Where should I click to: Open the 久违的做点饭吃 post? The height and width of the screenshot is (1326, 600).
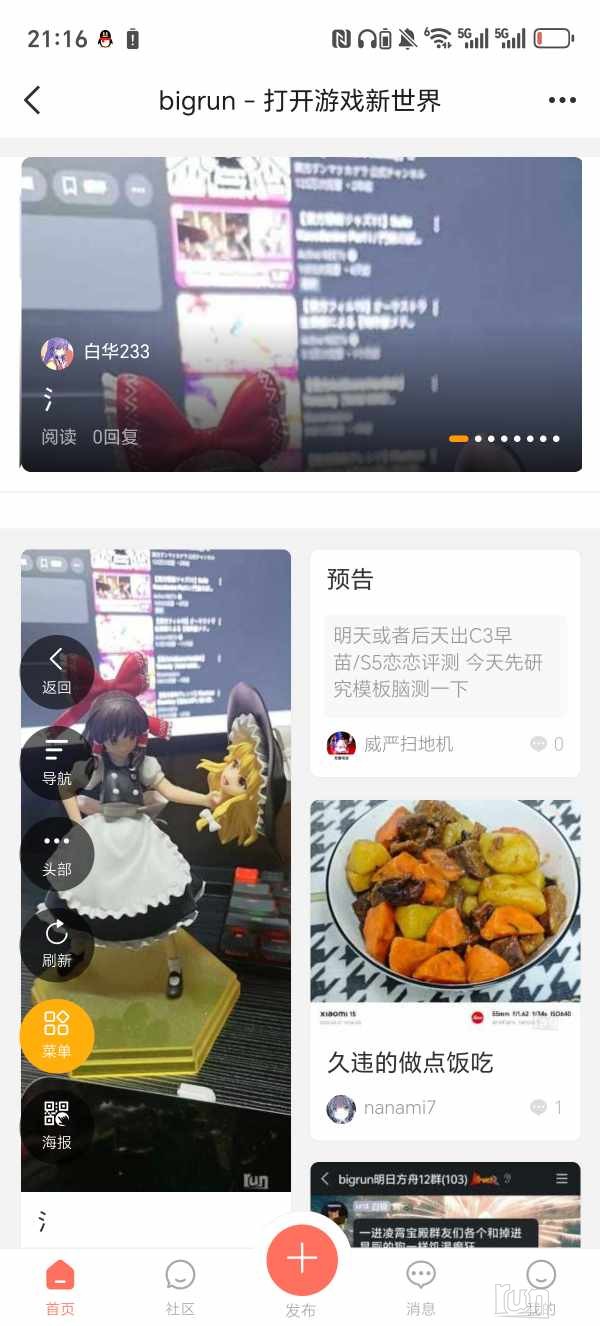click(x=445, y=1061)
